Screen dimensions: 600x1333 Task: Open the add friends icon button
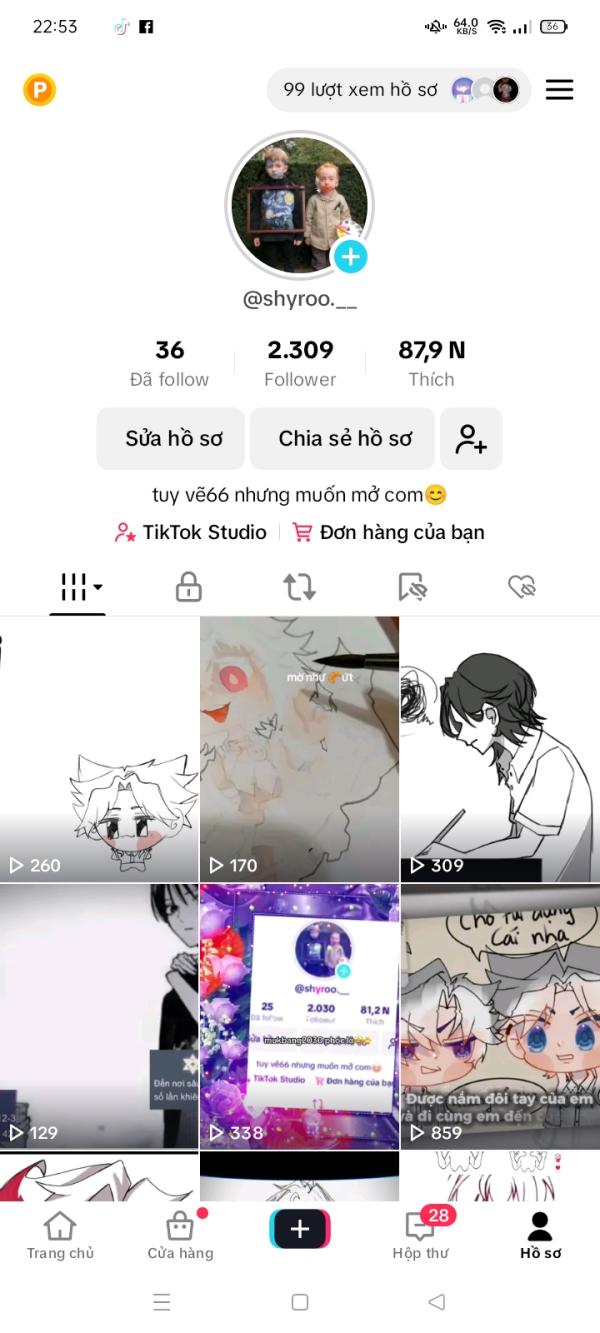pyautogui.click(x=471, y=438)
